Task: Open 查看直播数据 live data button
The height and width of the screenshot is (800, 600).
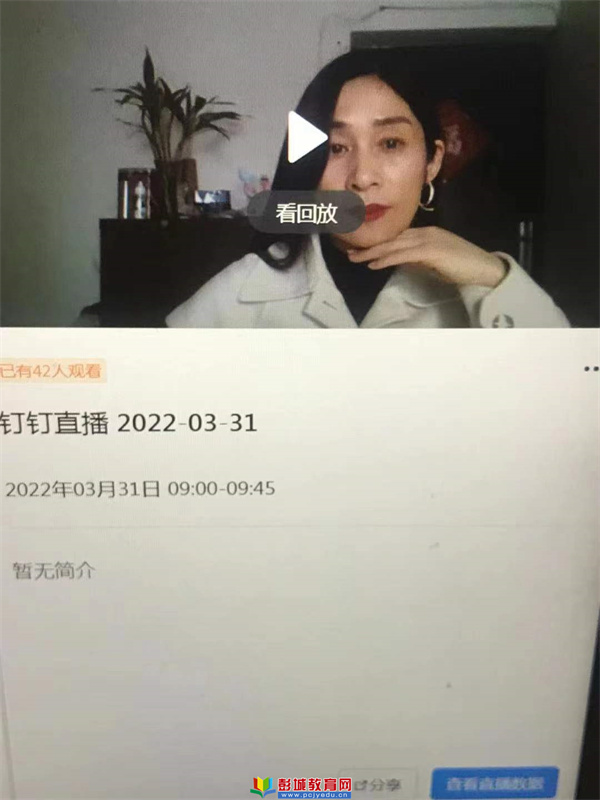Action: (x=495, y=784)
